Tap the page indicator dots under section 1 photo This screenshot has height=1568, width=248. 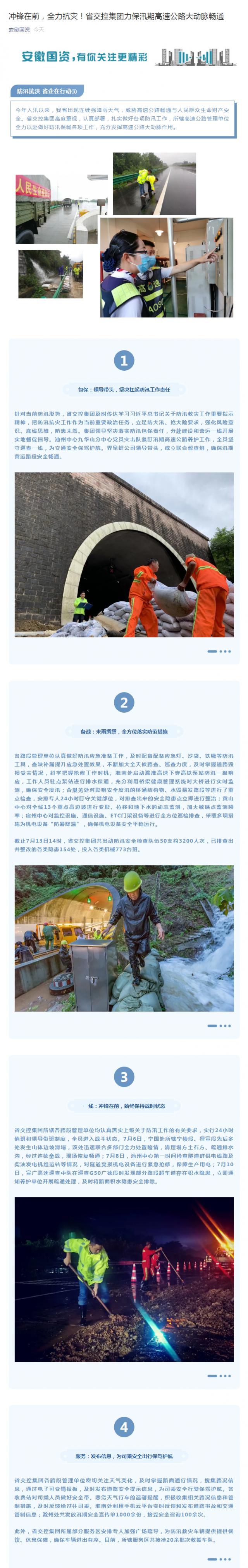tap(219, 651)
